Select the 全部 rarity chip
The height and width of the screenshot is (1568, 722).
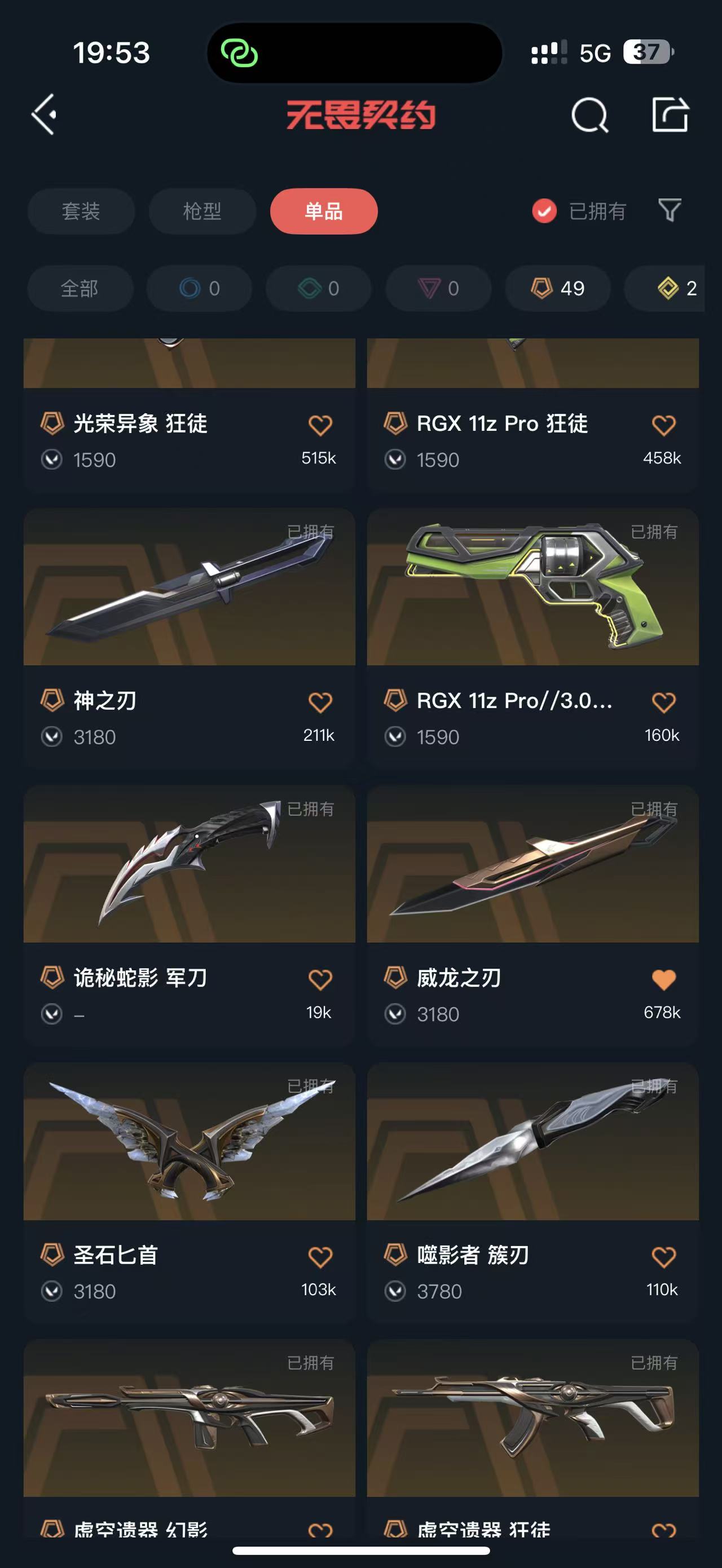80,288
